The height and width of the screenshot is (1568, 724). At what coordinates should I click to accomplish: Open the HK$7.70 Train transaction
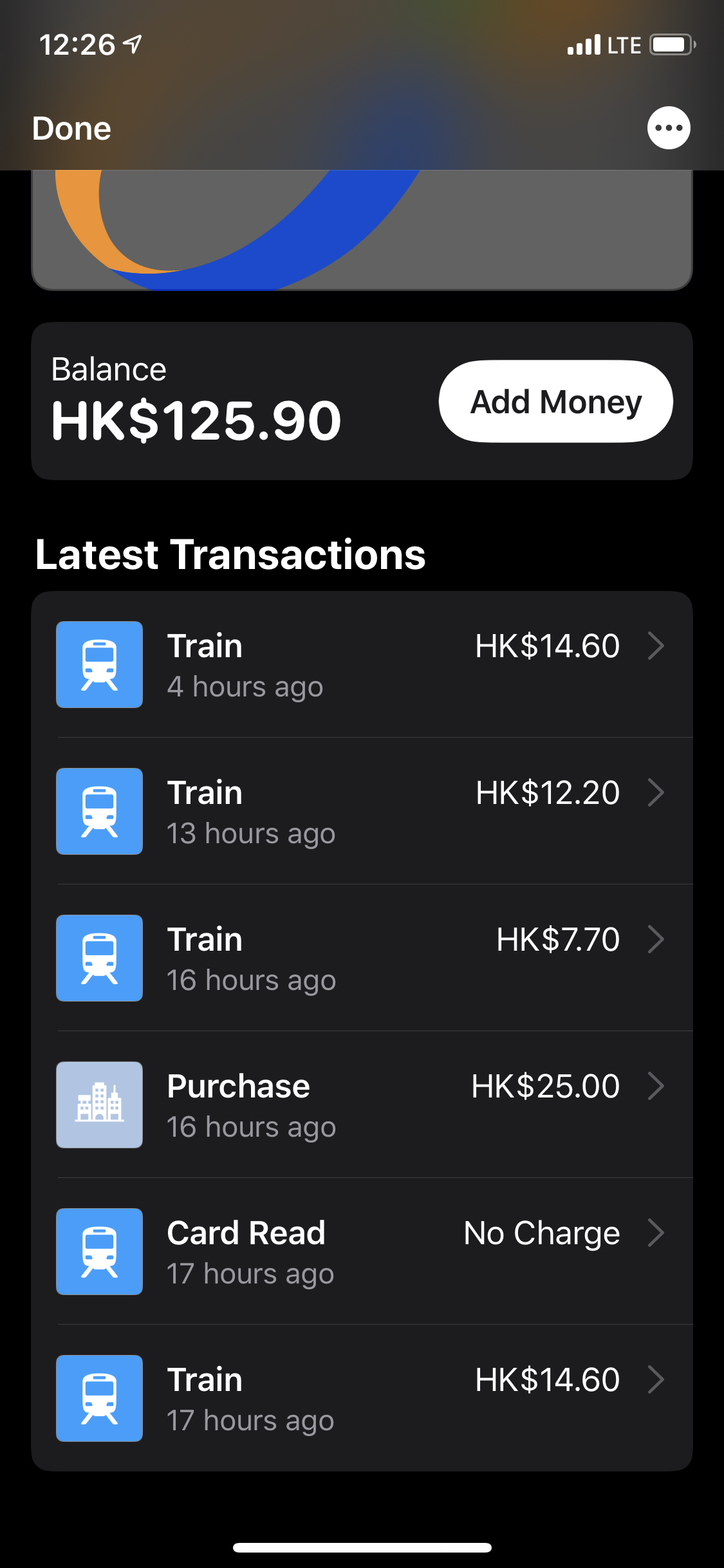click(x=362, y=958)
